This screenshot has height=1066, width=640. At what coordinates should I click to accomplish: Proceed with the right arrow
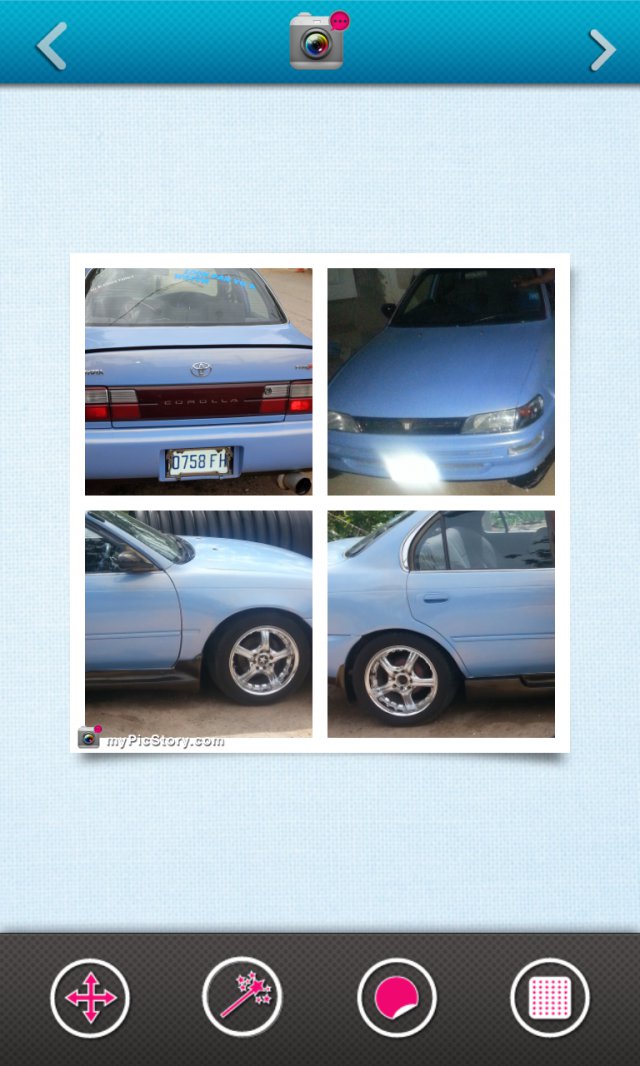point(602,50)
